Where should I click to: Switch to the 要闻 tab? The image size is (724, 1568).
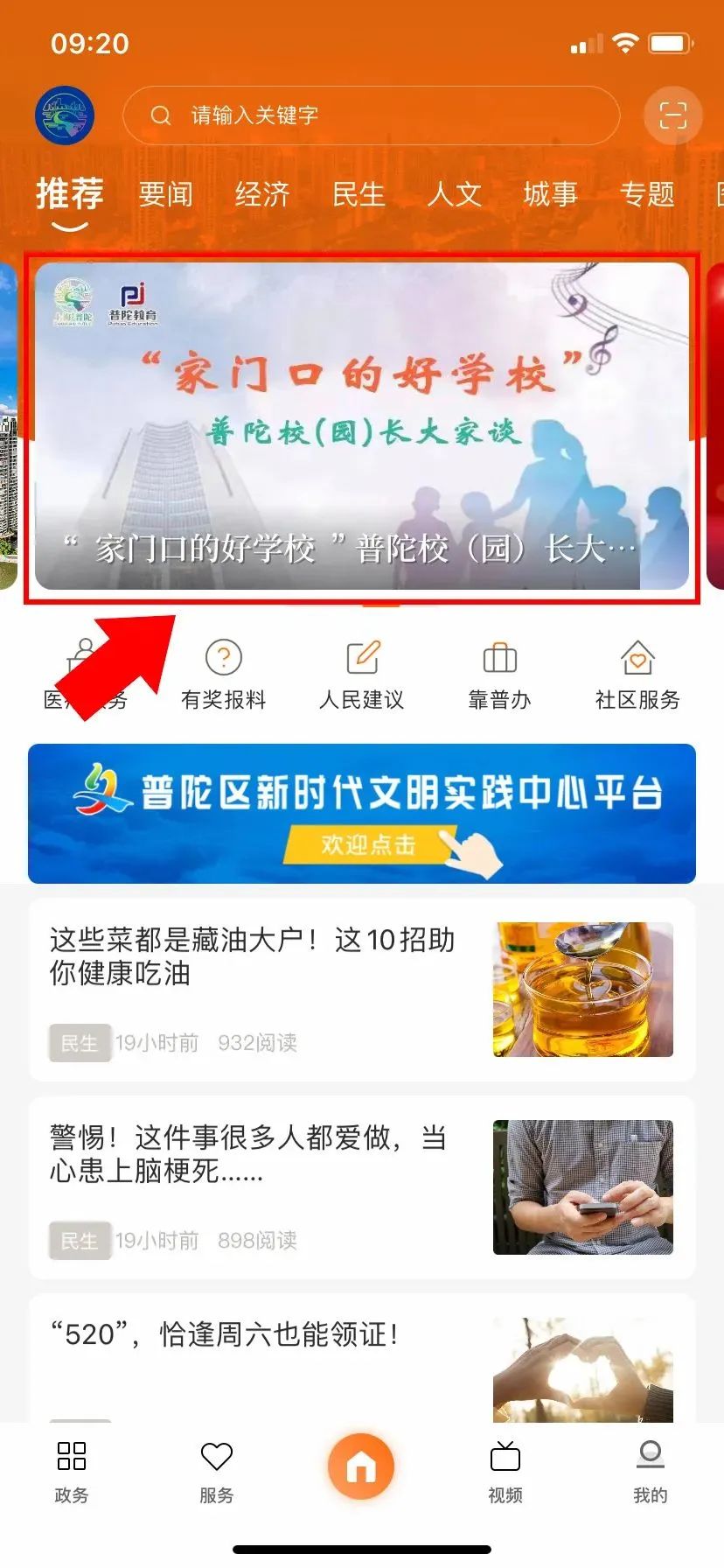(x=165, y=194)
